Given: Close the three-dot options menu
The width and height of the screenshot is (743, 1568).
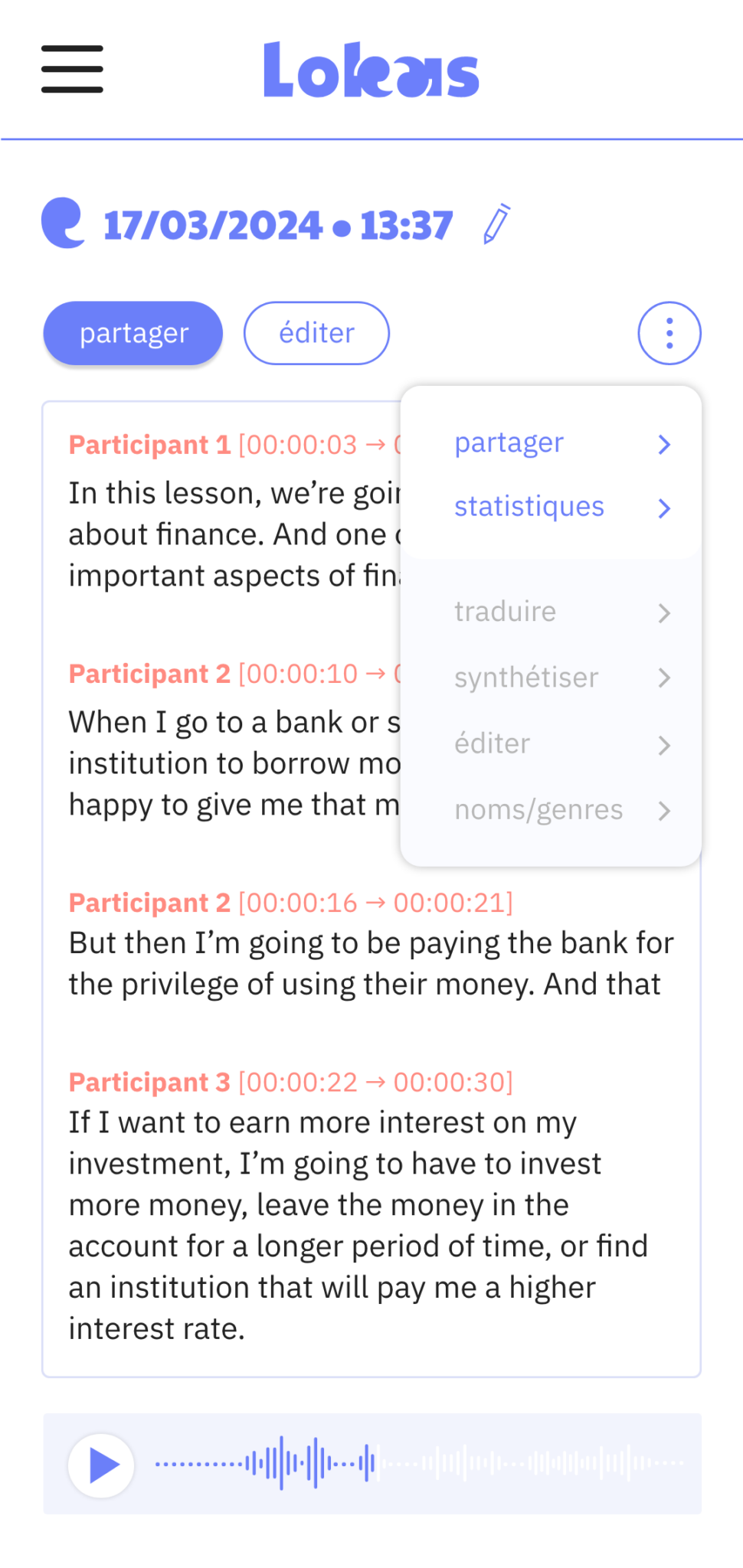Looking at the screenshot, I should coord(669,333).
